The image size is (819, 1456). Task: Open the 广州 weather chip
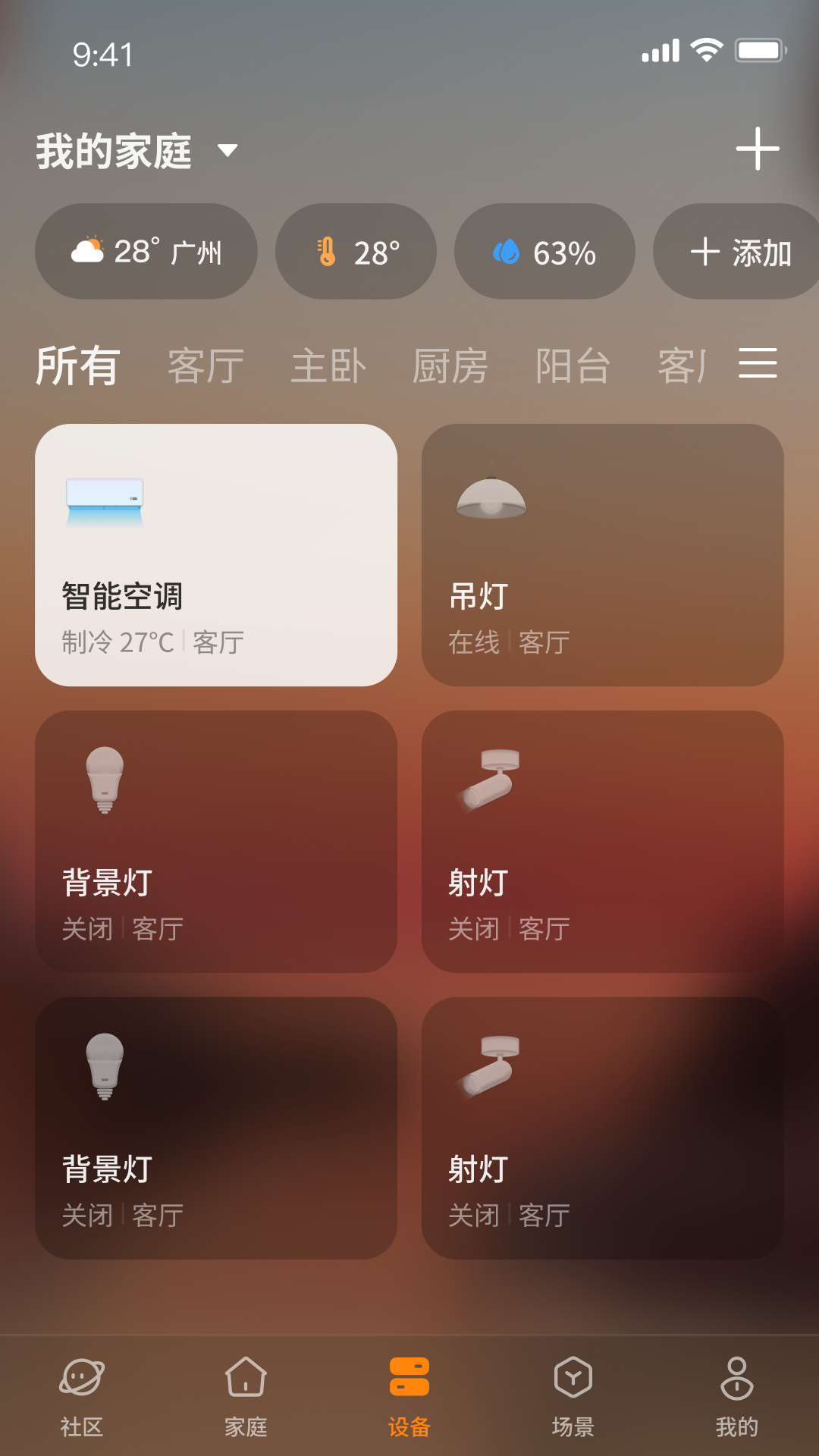pos(146,252)
